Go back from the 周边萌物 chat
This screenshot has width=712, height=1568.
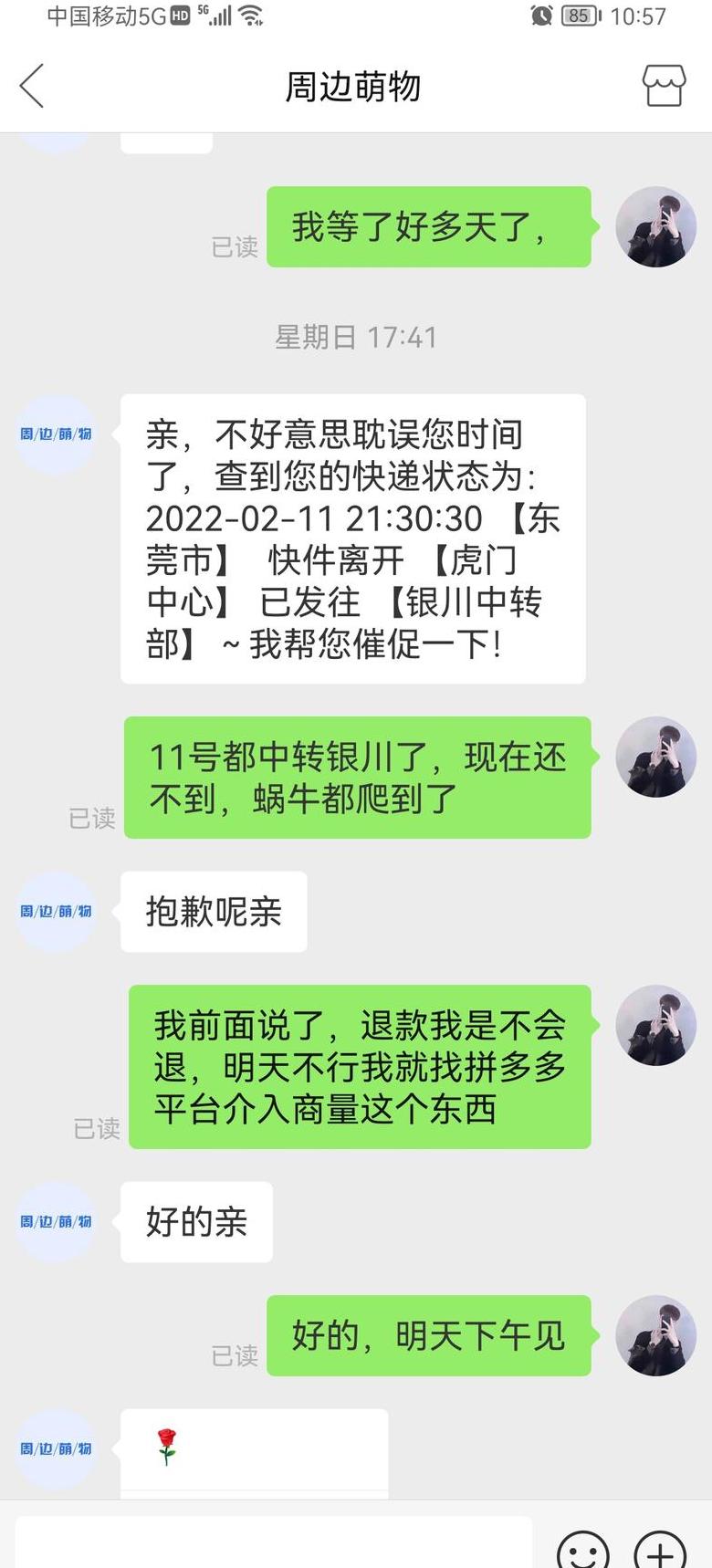coord(32,87)
